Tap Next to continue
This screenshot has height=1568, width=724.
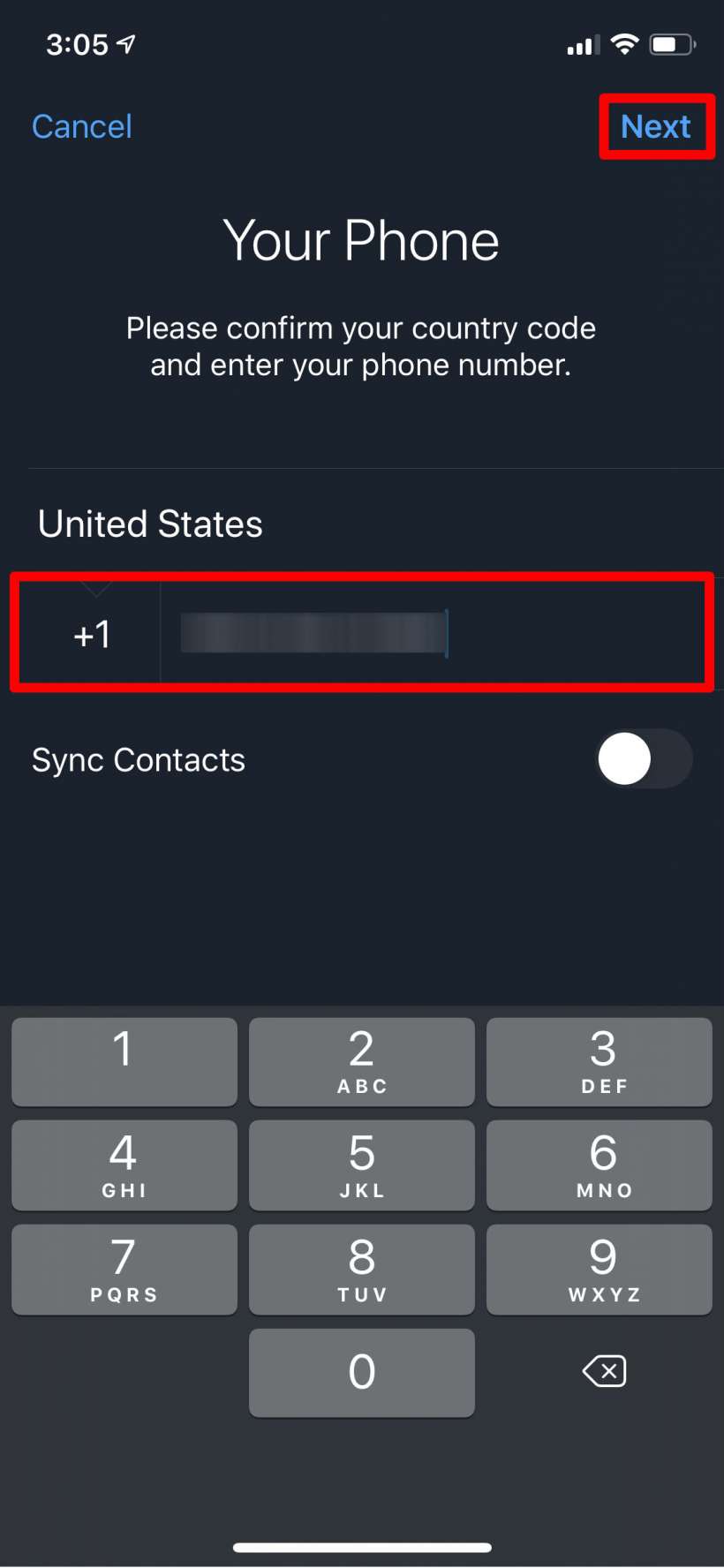[x=655, y=127]
